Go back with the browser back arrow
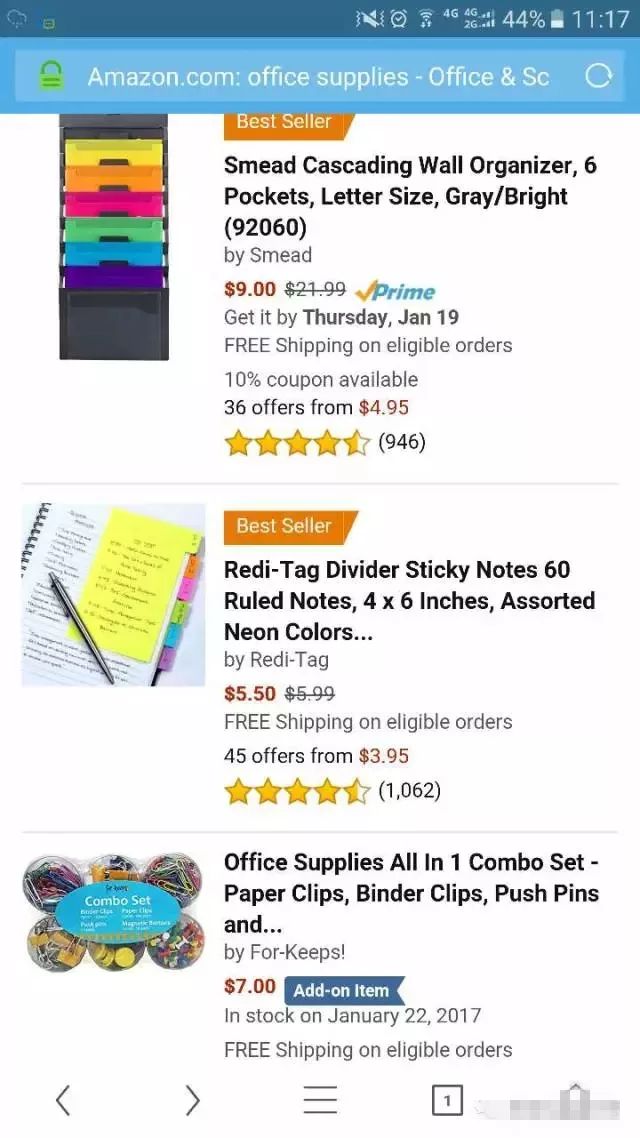Screen dimensions: 640x1138 click(63, 1100)
